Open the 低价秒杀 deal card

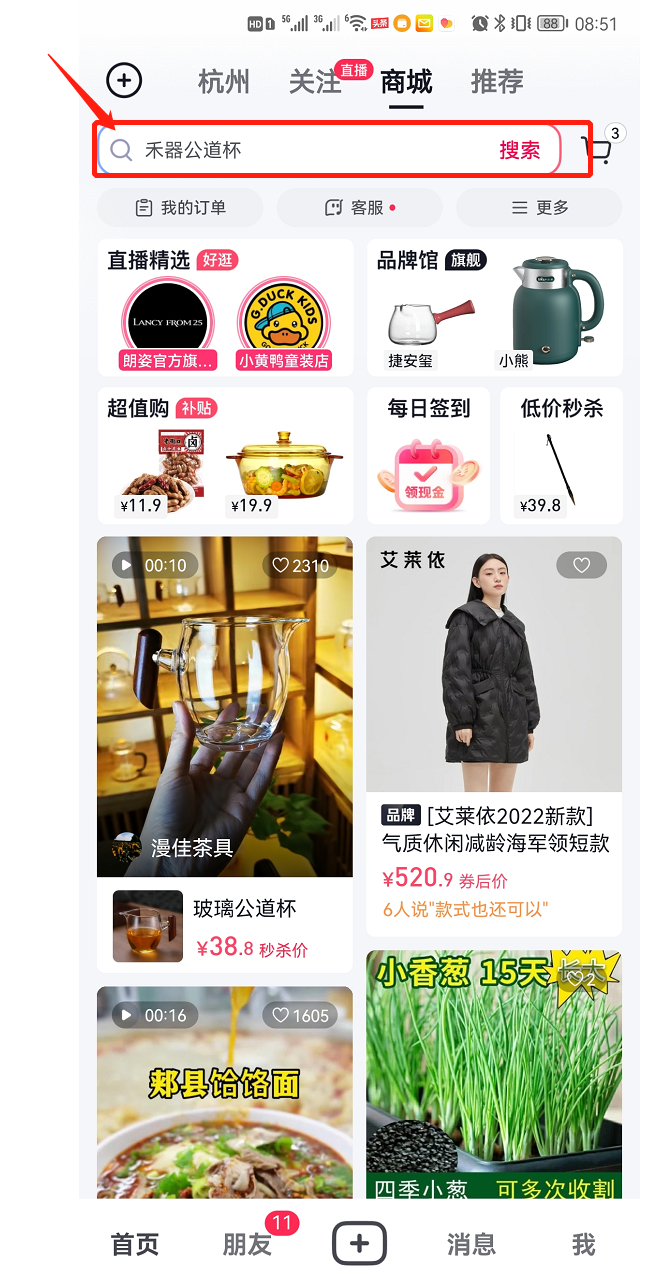[561, 455]
